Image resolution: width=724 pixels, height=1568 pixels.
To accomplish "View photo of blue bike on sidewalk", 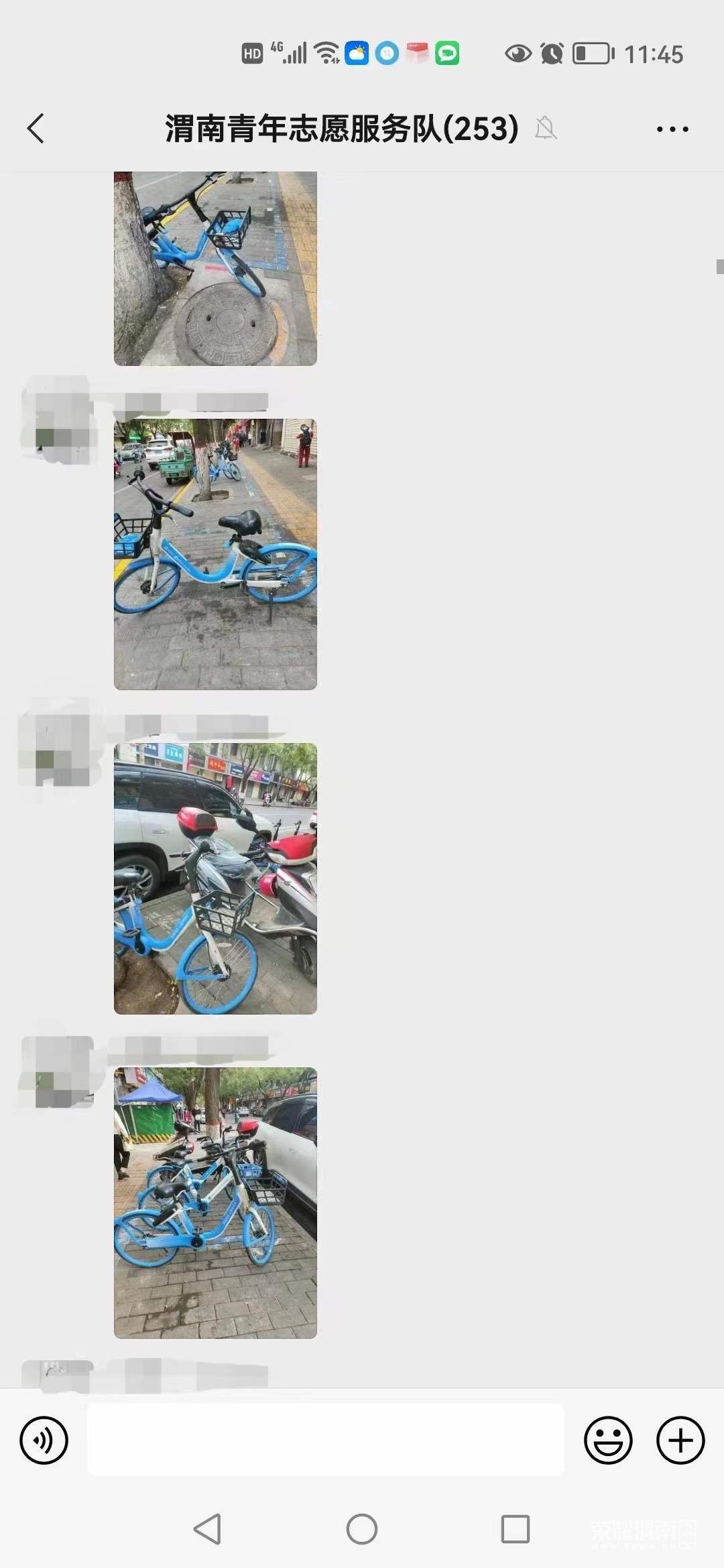I will pos(215,554).
